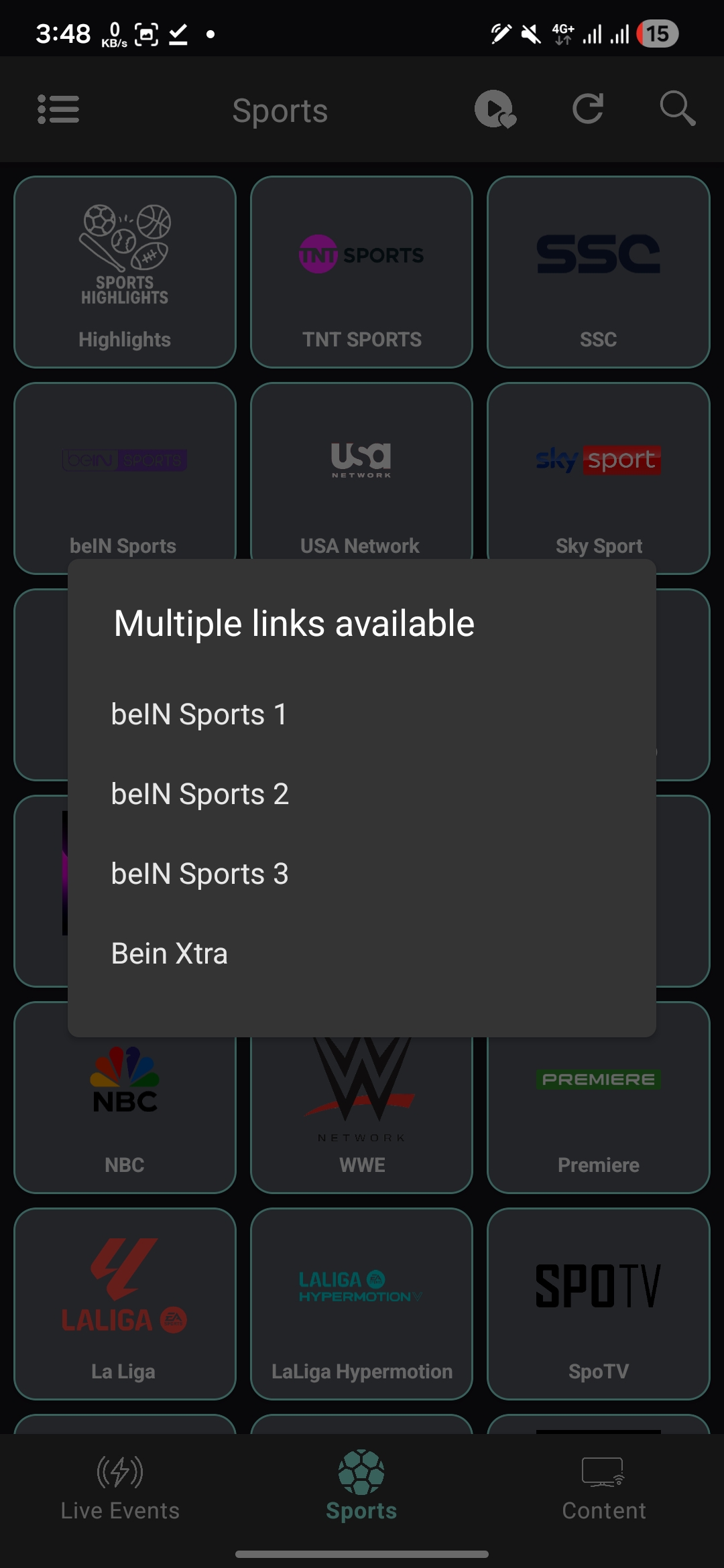Refresh the Sports channel list
The height and width of the screenshot is (1568, 724).
[589, 109]
